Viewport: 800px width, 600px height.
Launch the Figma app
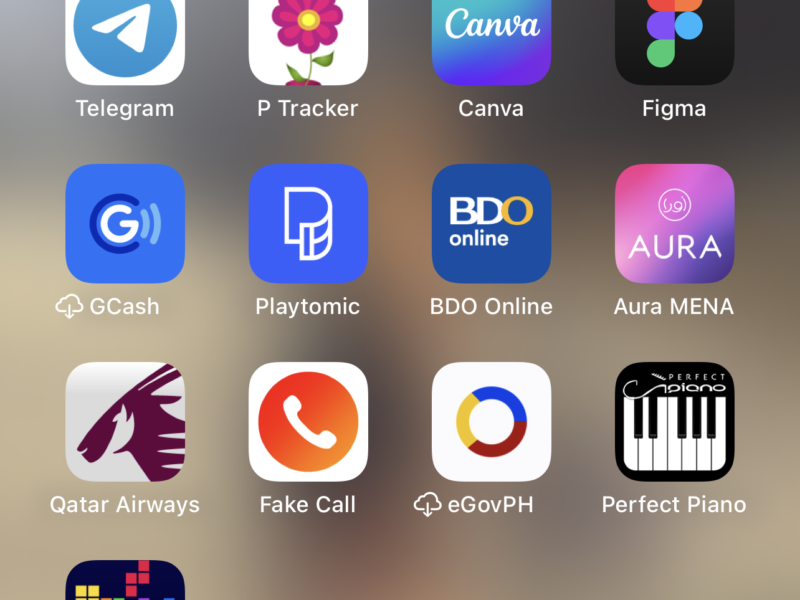(674, 40)
